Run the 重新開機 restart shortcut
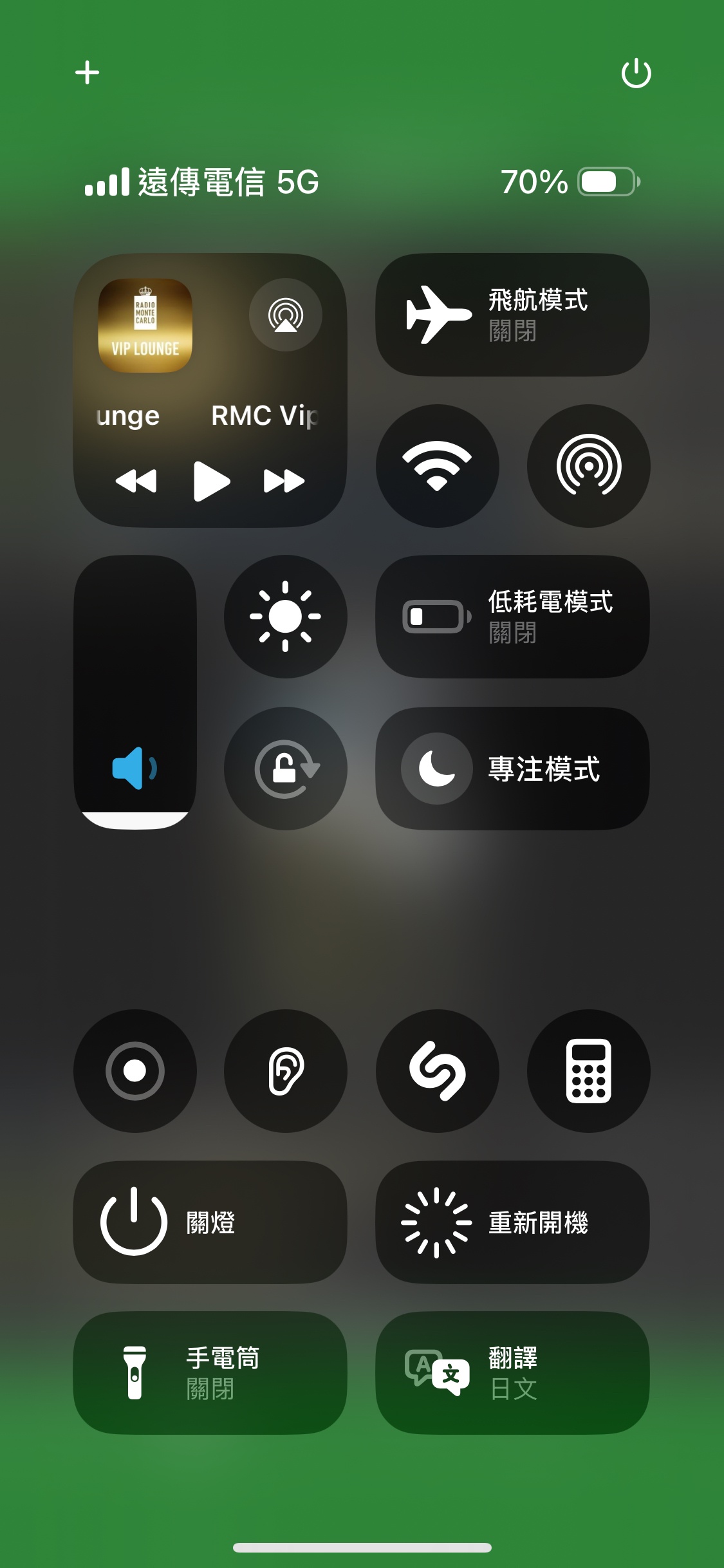Image resolution: width=724 pixels, height=1568 pixels. [x=512, y=1222]
